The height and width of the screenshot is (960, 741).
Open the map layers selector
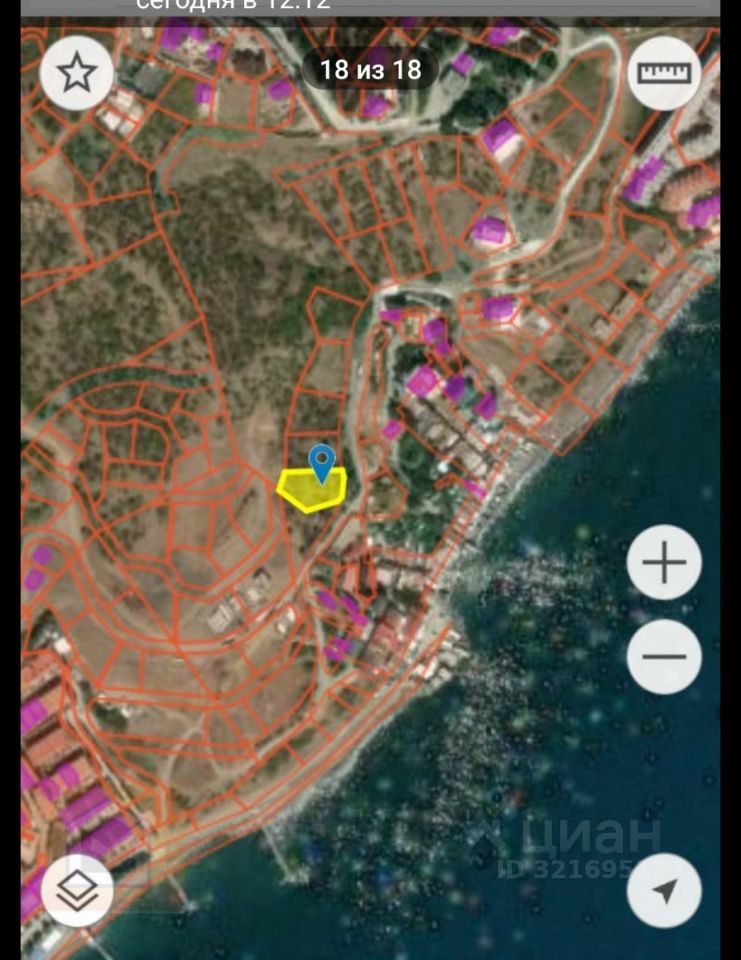[x=77, y=890]
